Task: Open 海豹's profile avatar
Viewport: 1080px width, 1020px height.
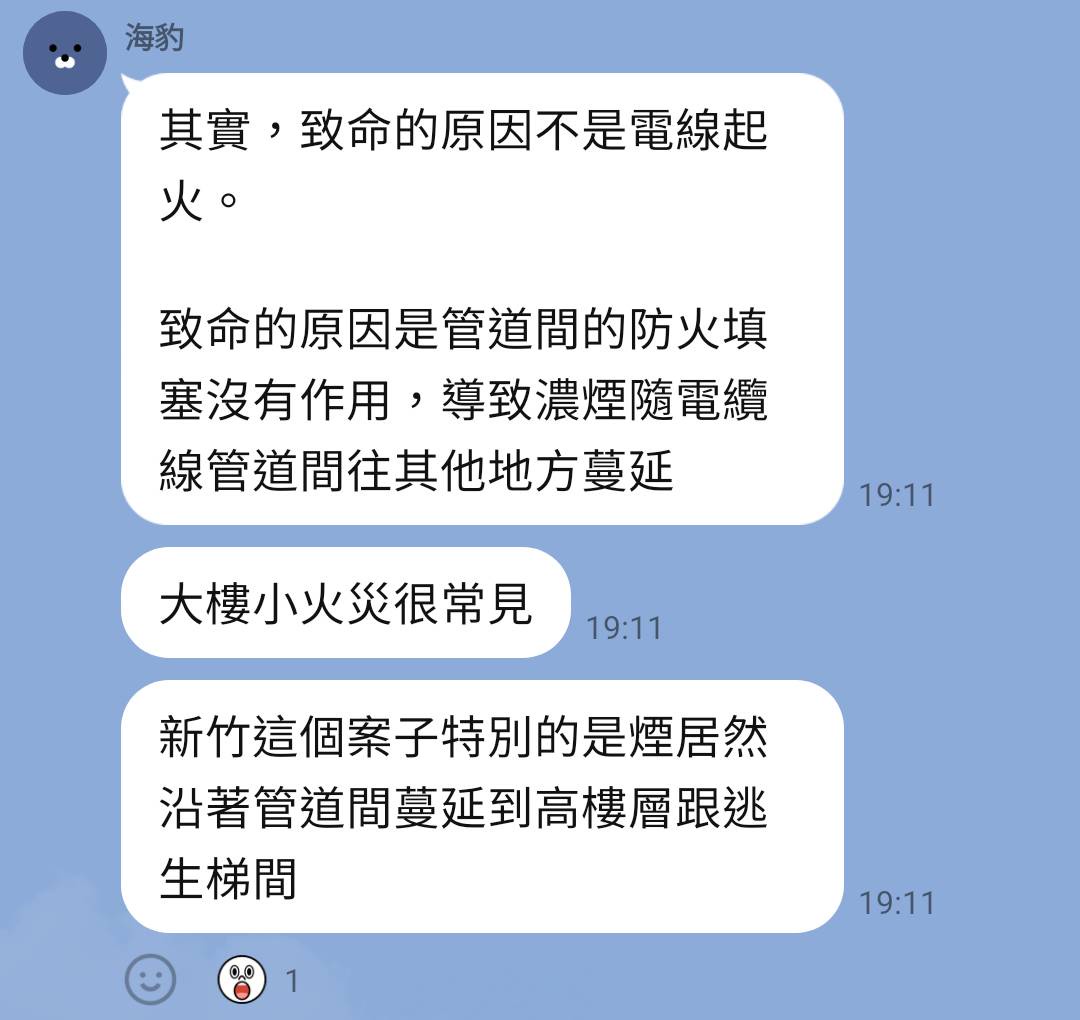Action: (65, 54)
